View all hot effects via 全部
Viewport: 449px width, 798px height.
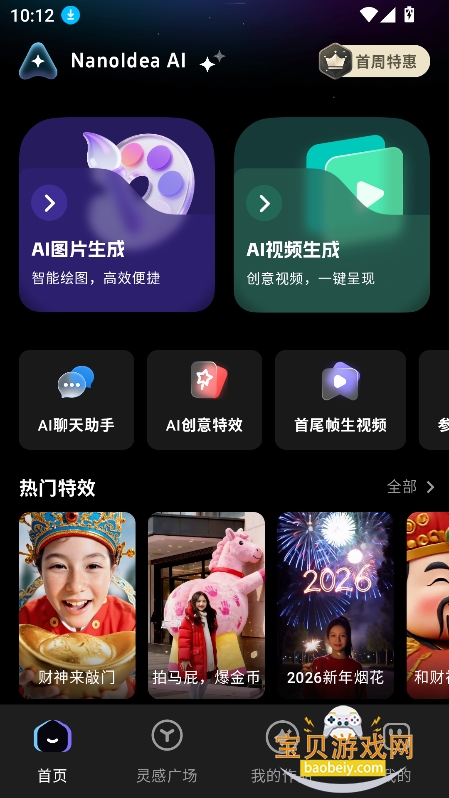click(x=411, y=487)
